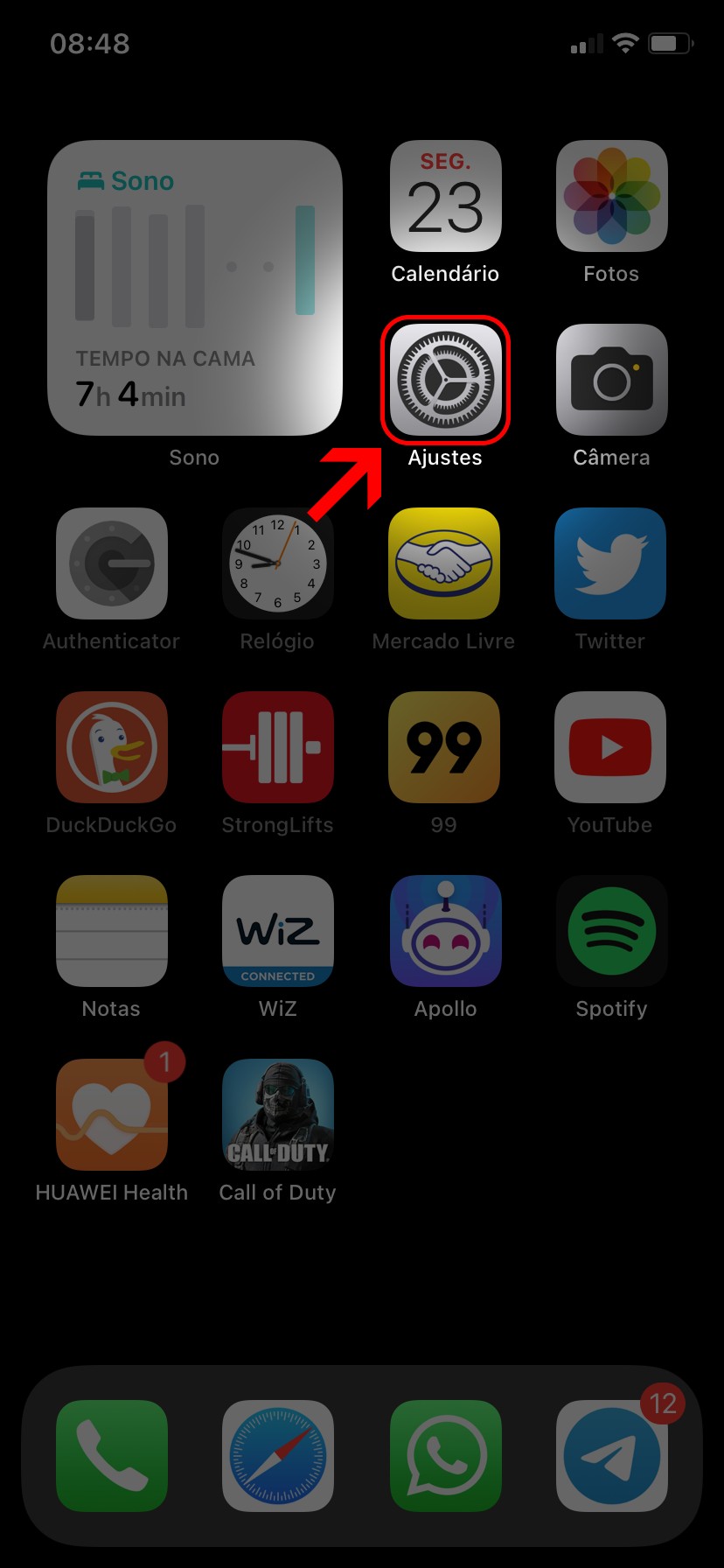Viewport: 724px width, 1568px height.
Task: Launch the Twitter app
Action: (609, 563)
